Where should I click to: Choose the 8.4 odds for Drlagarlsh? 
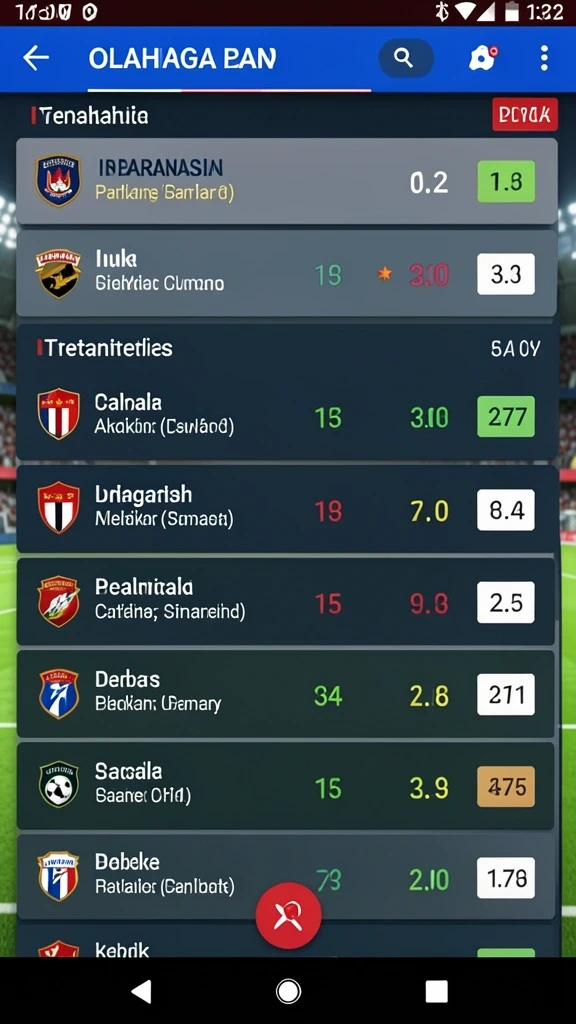[x=506, y=510]
